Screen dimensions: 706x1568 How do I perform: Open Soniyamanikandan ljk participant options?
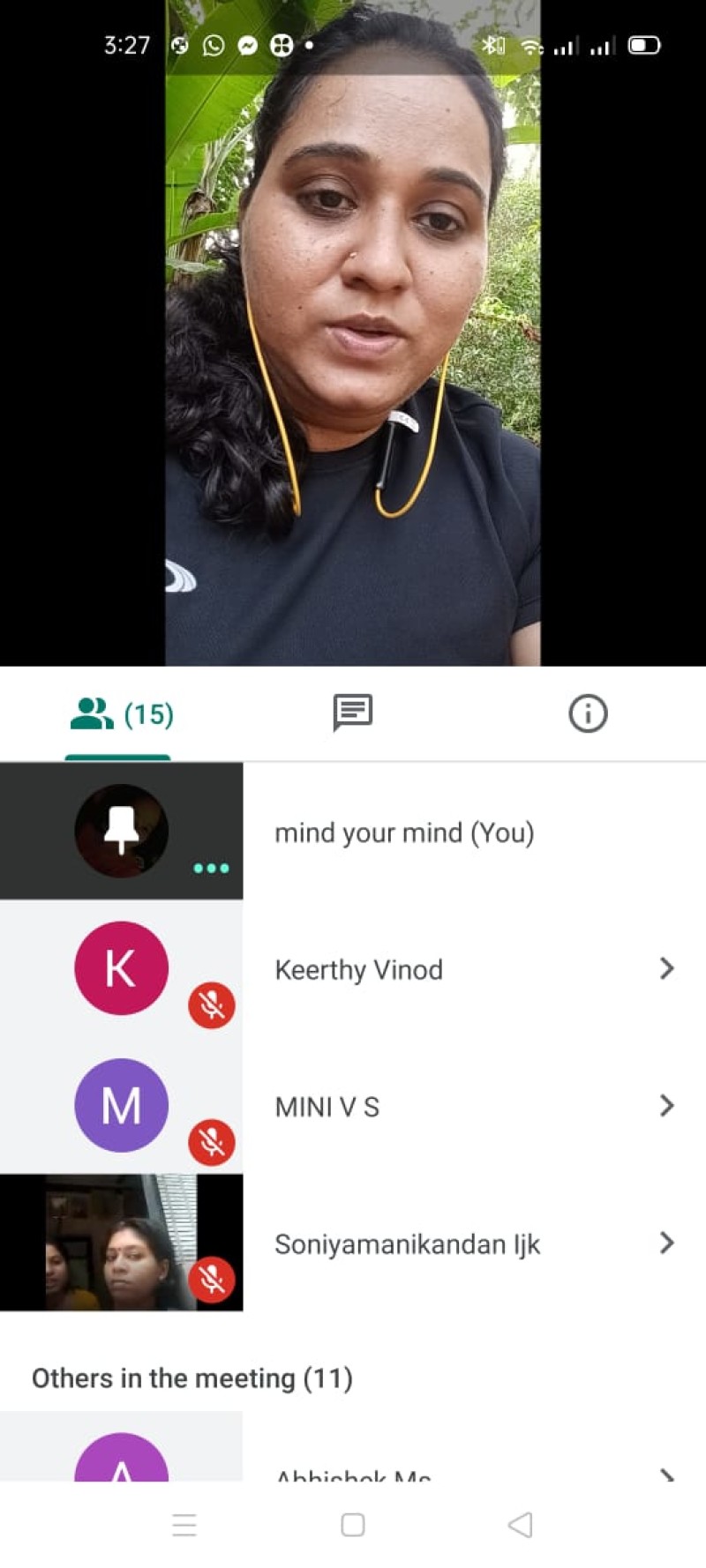tap(666, 1243)
